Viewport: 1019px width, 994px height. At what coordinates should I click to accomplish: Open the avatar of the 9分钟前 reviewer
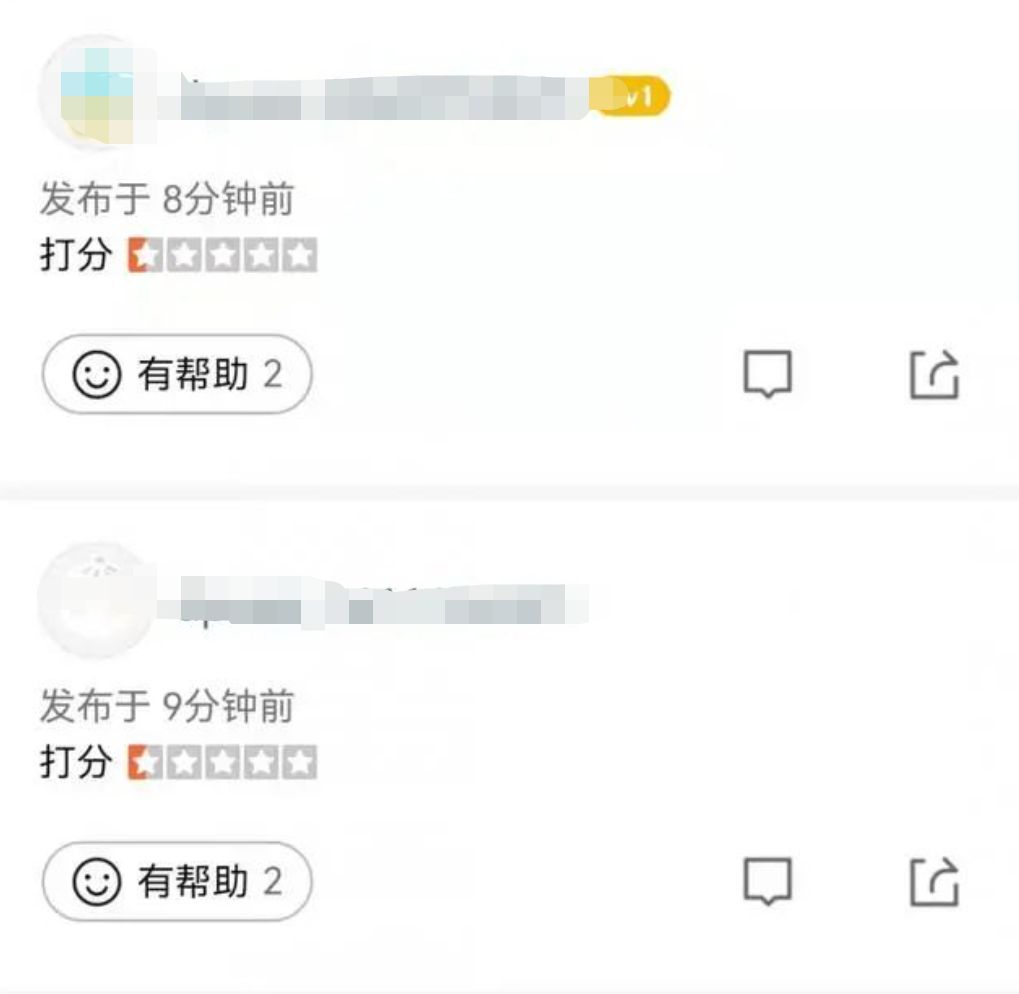(96, 599)
